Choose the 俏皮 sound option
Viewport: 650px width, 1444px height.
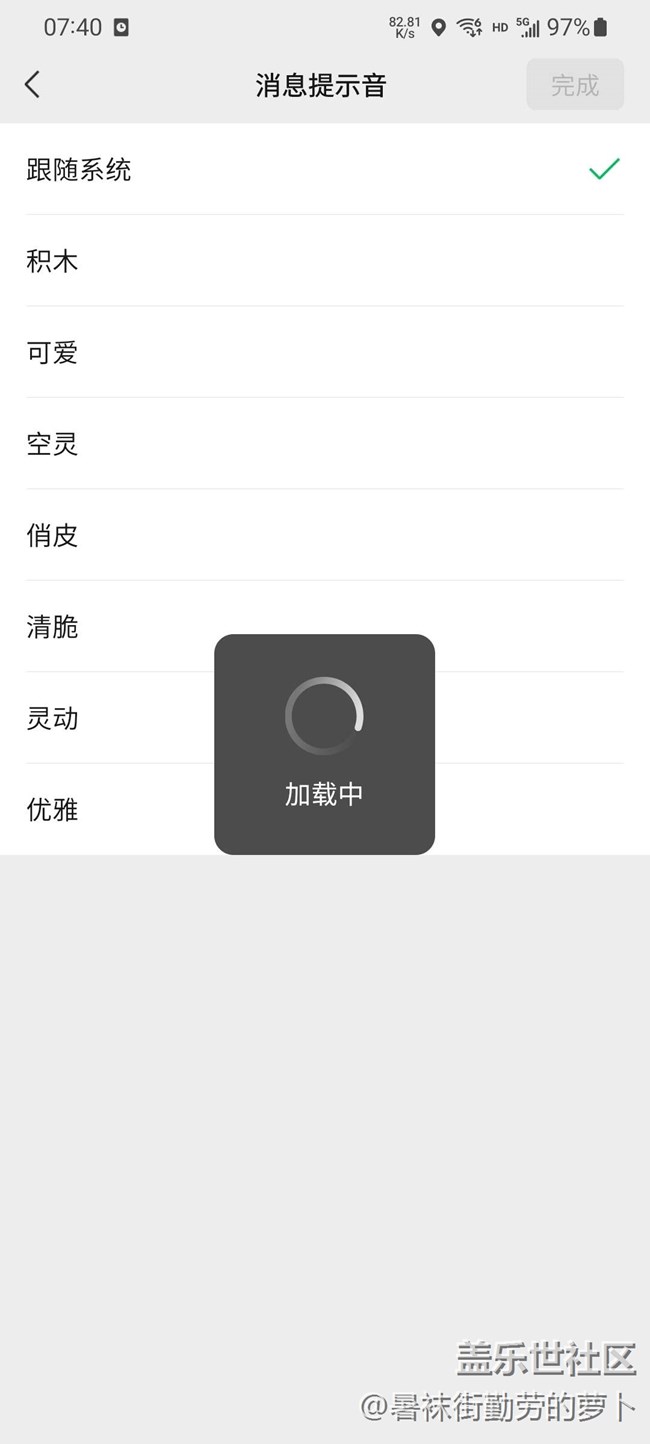tap(325, 535)
